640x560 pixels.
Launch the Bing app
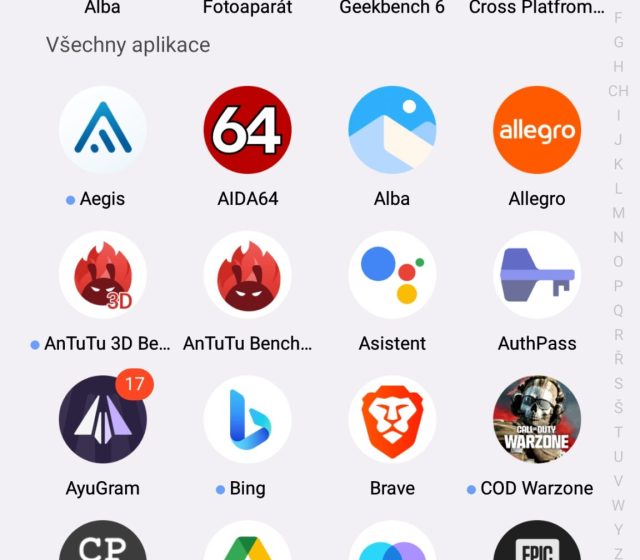247,420
